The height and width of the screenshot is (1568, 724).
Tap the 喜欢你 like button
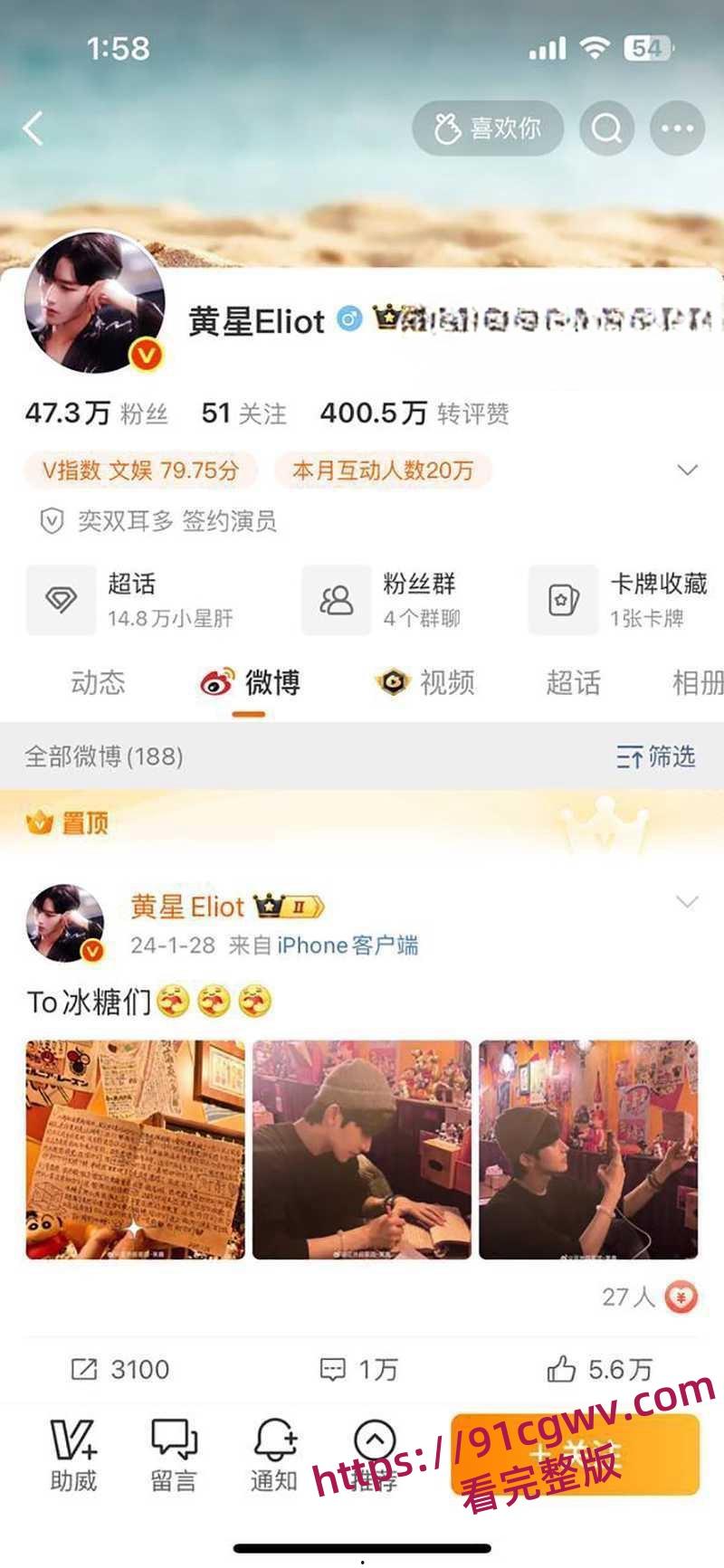(487, 128)
